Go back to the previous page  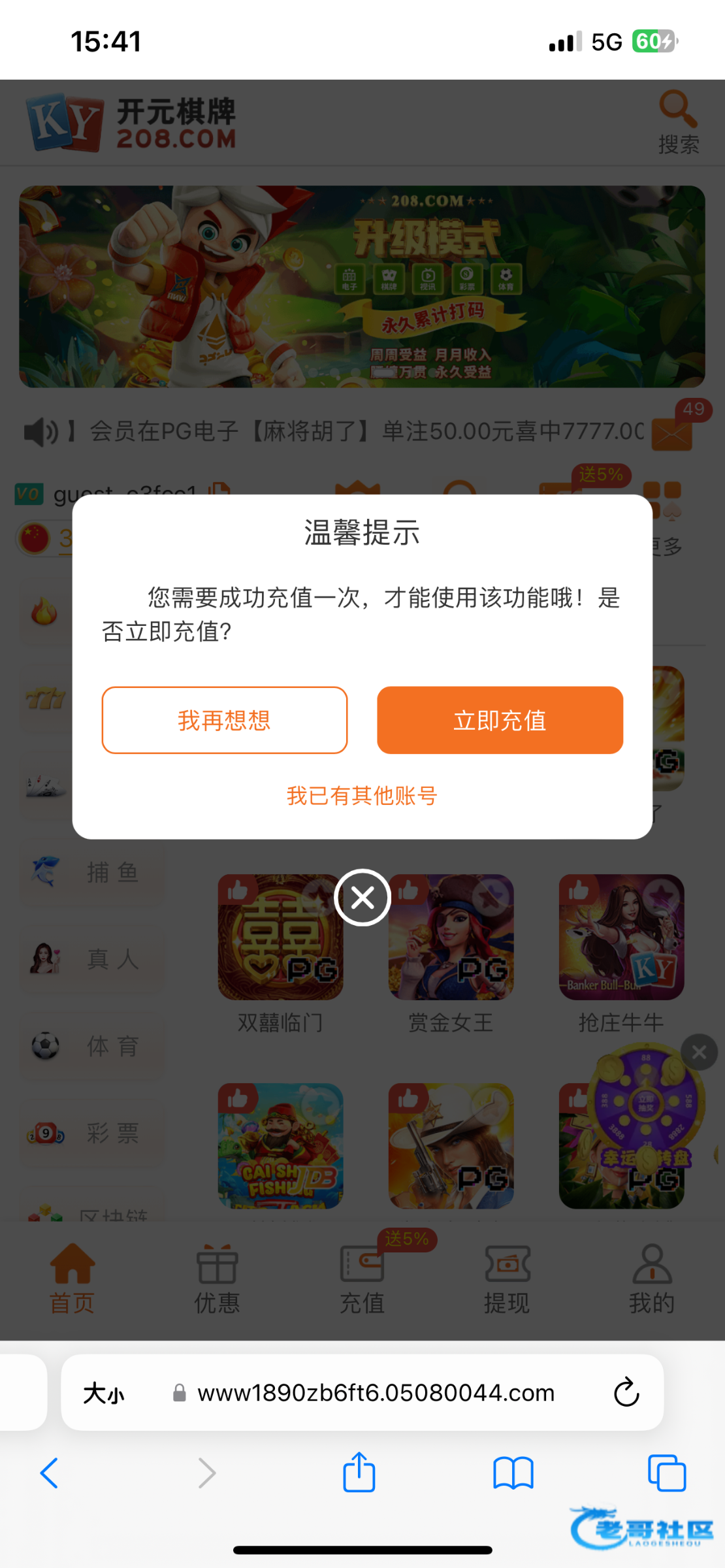[x=50, y=1473]
